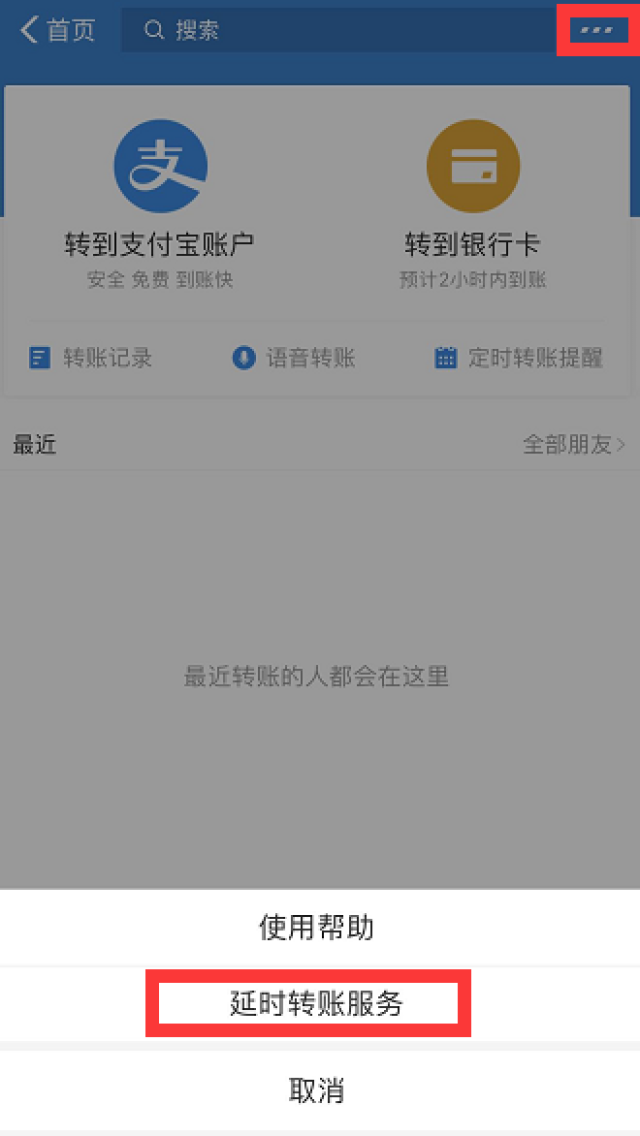Image resolution: width=640 pixels, height=1136 pixels.
Task: View 全部朋友 list
Action: tap(574, 445)
